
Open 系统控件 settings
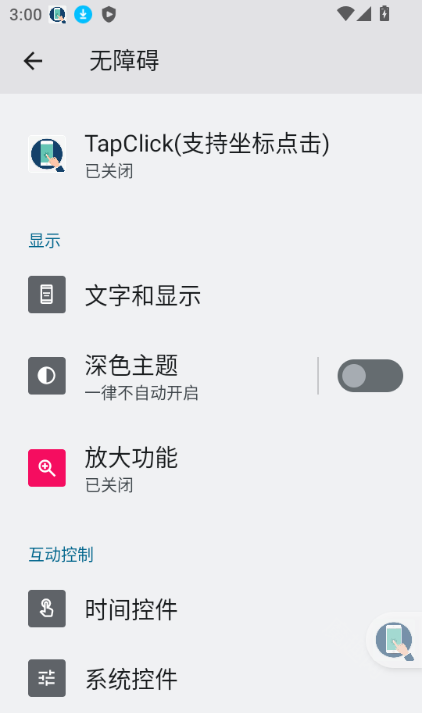(x=211, y=678)
